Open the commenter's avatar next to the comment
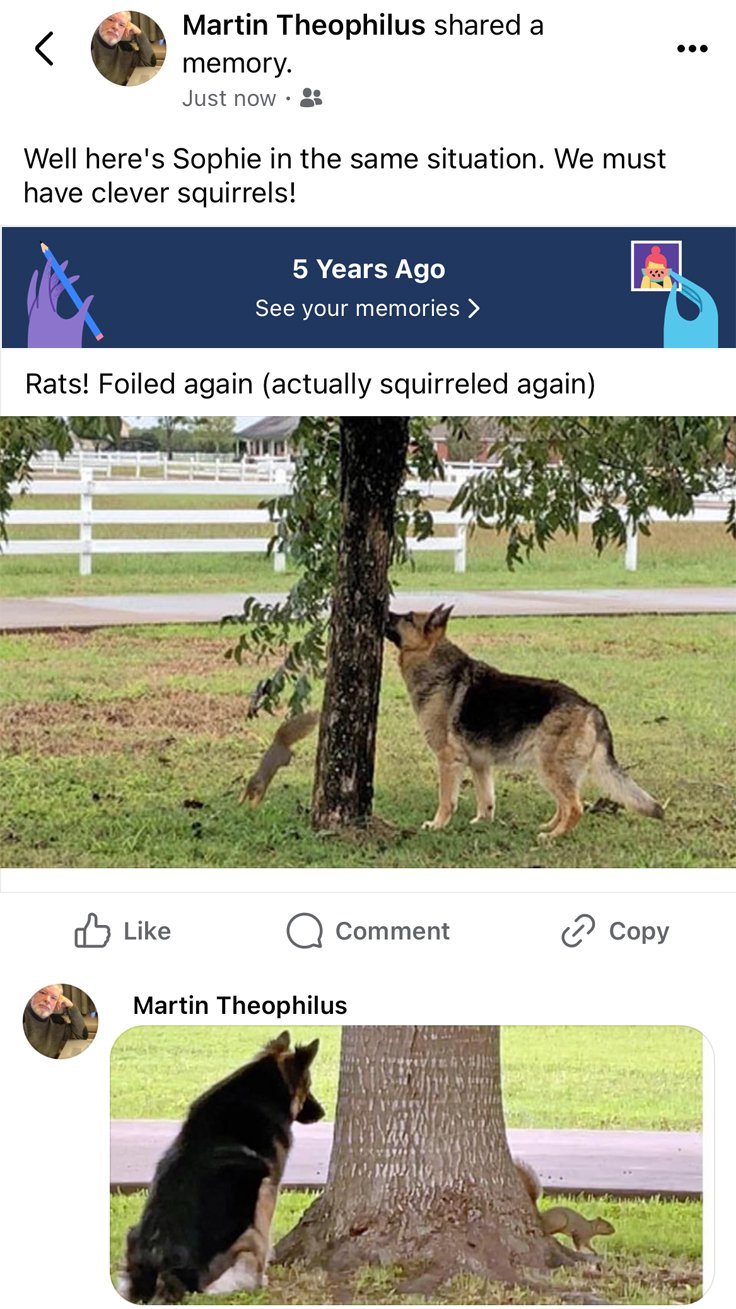Screen dimensions: 736x1309 point(60,1021)
